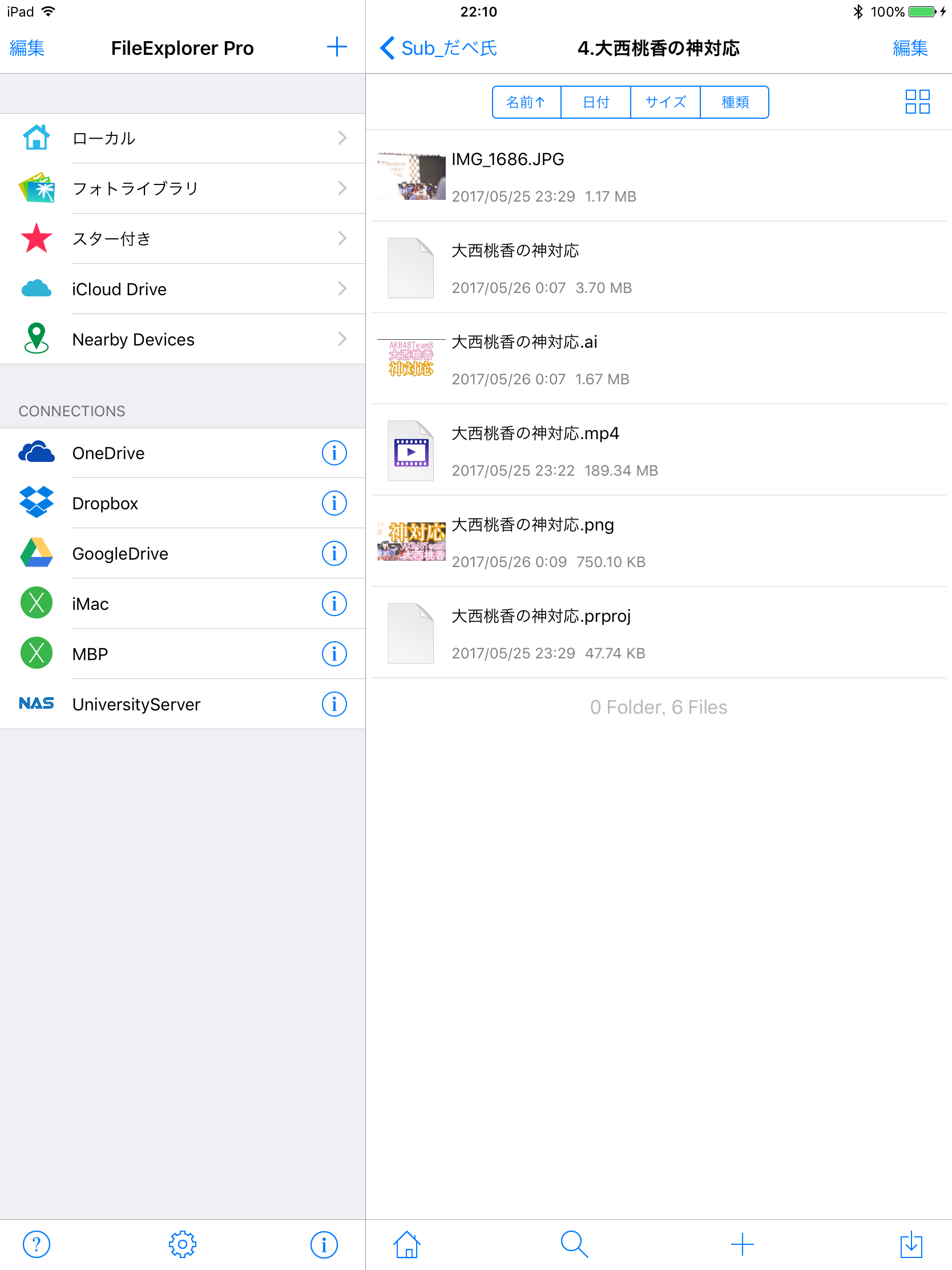This screenshot has width=952, height=1270.
Task: Open IMG_1686.JPG
Action: [x=507, y=160]
